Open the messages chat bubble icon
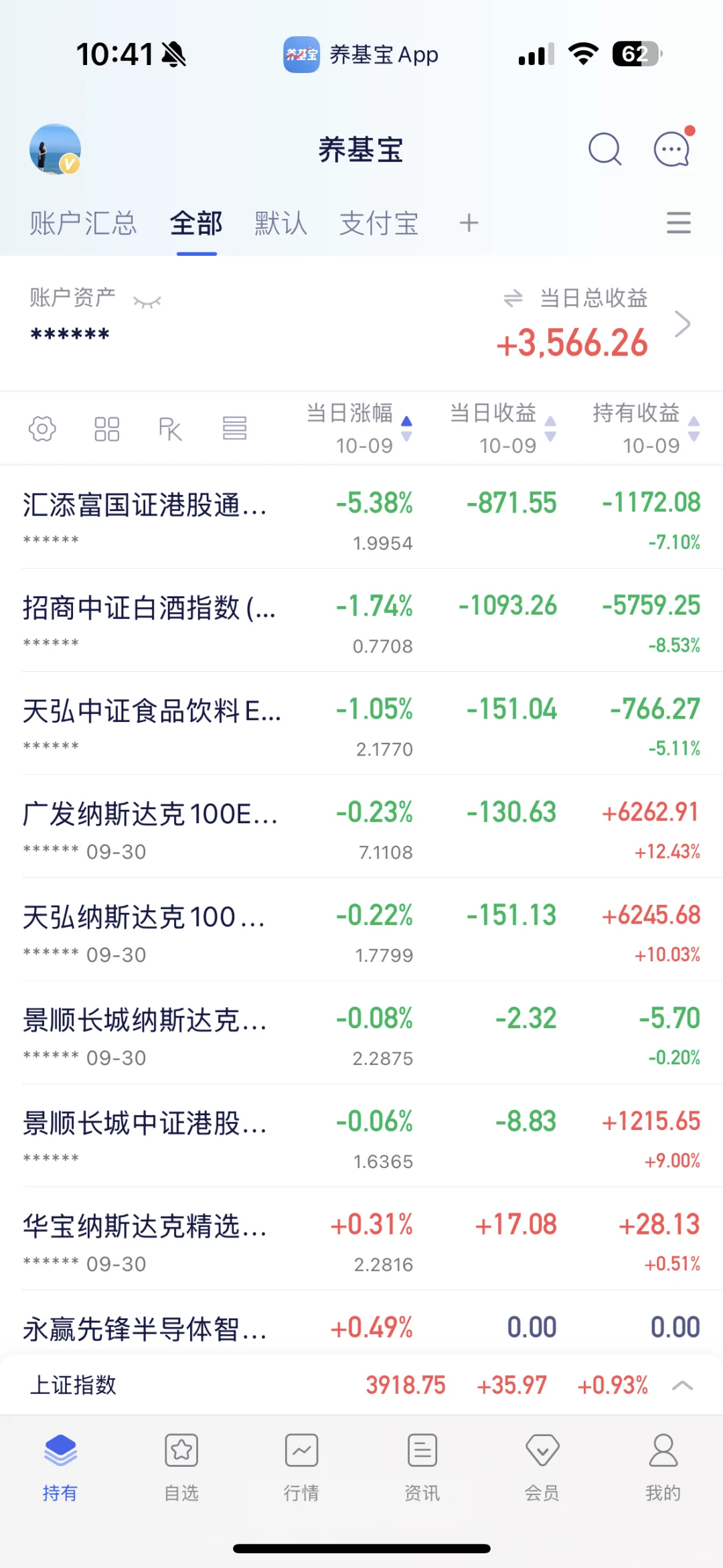 pos(671,149)
